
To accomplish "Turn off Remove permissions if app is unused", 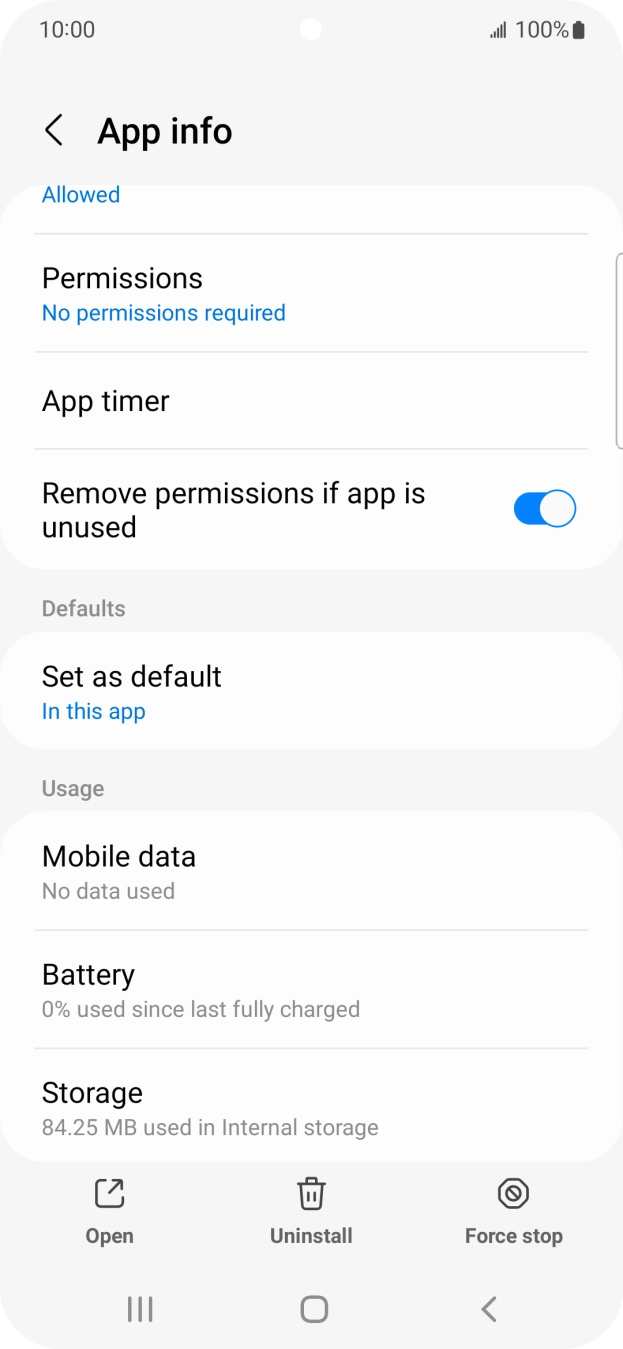I will click(x=544, y=509).
